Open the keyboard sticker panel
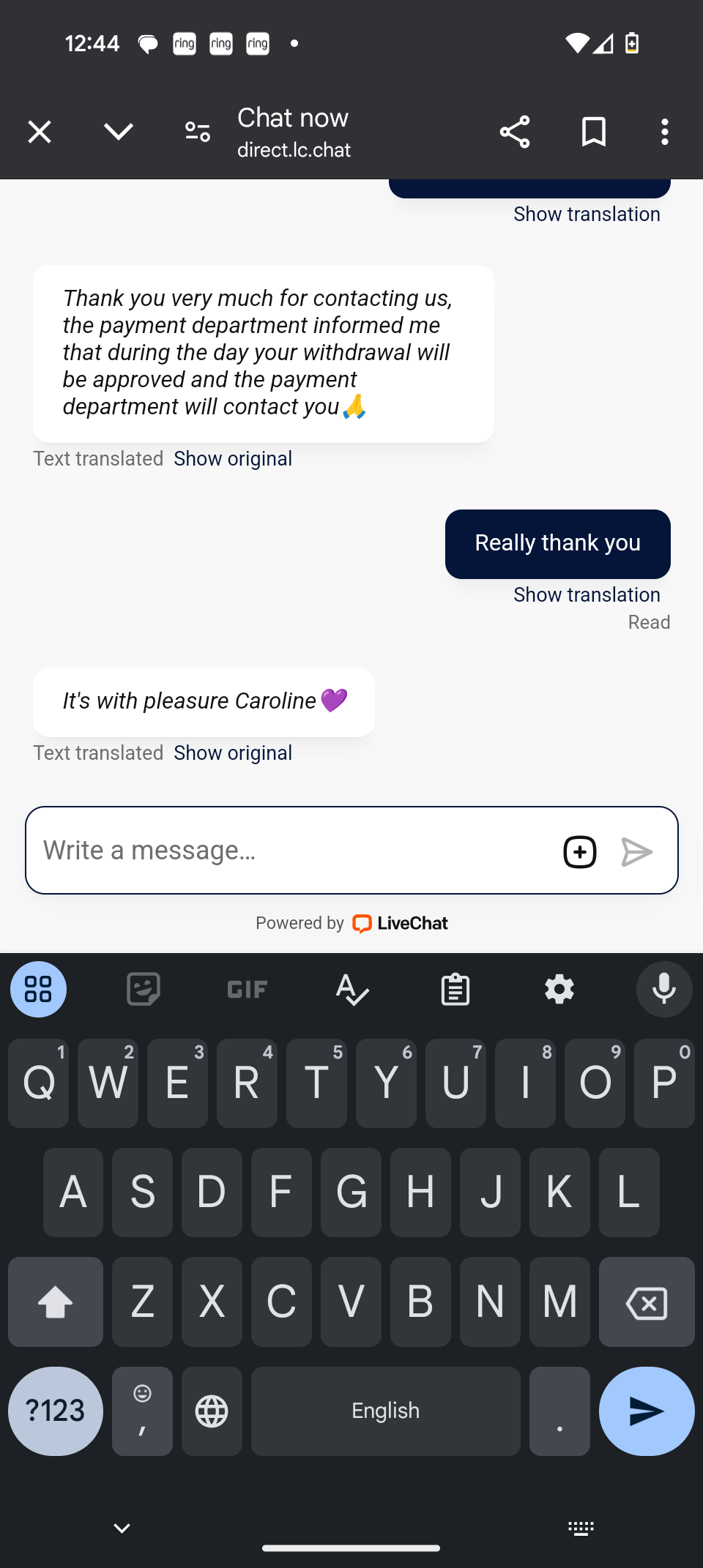The height and width of the screenshot is (1568, 703). tap(144, 990)
